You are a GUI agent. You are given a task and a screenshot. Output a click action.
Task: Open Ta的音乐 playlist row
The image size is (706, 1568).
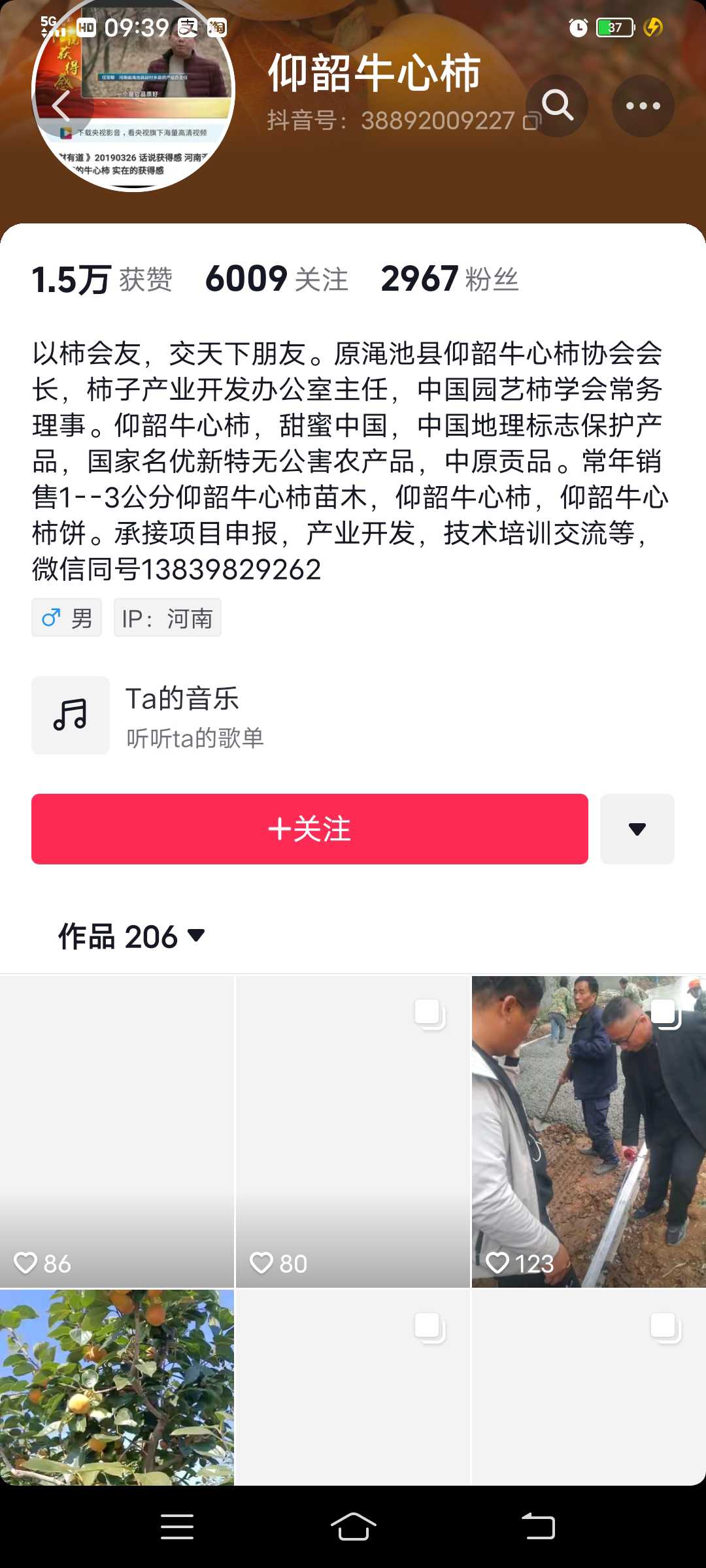353,715
